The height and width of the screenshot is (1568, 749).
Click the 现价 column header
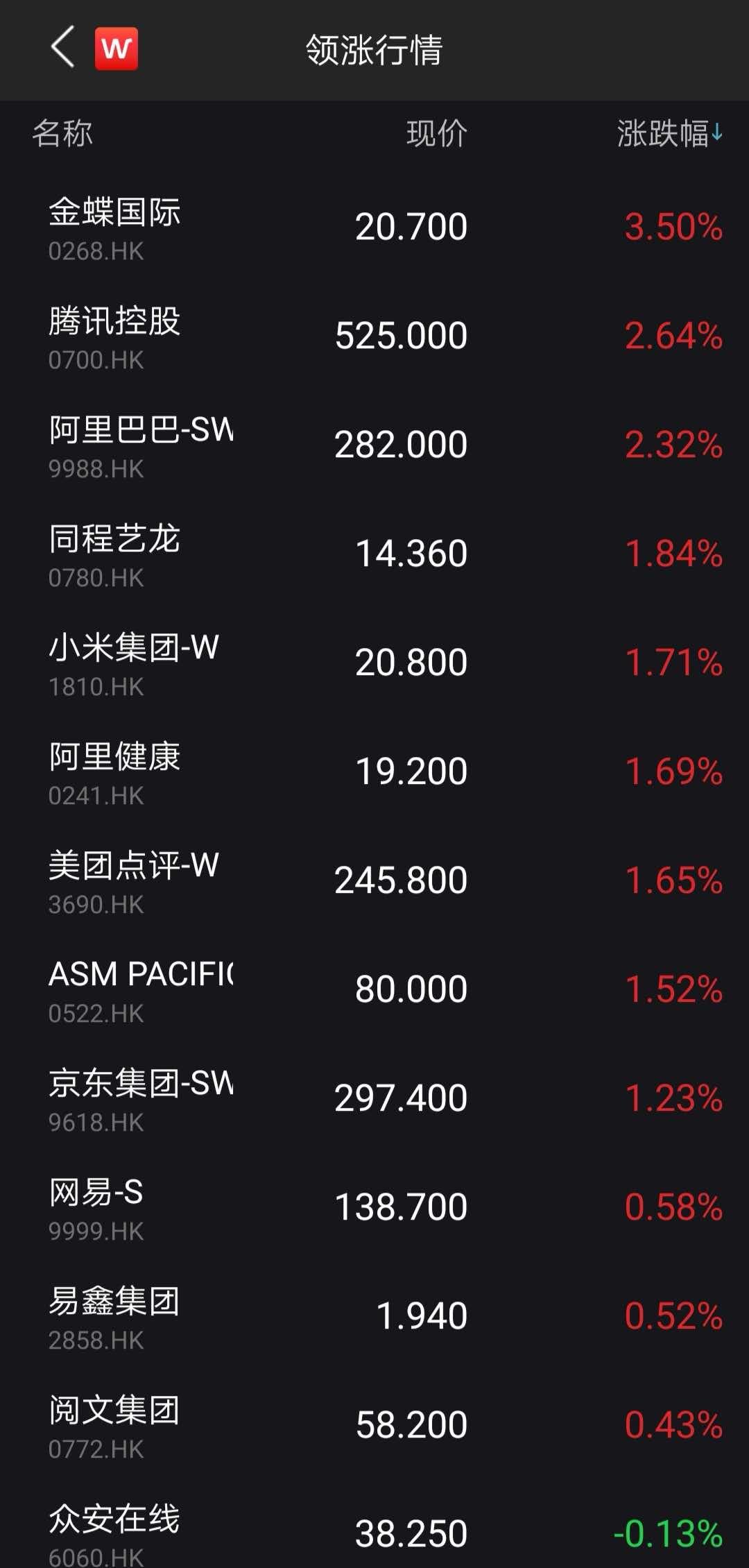coord(437,134)
